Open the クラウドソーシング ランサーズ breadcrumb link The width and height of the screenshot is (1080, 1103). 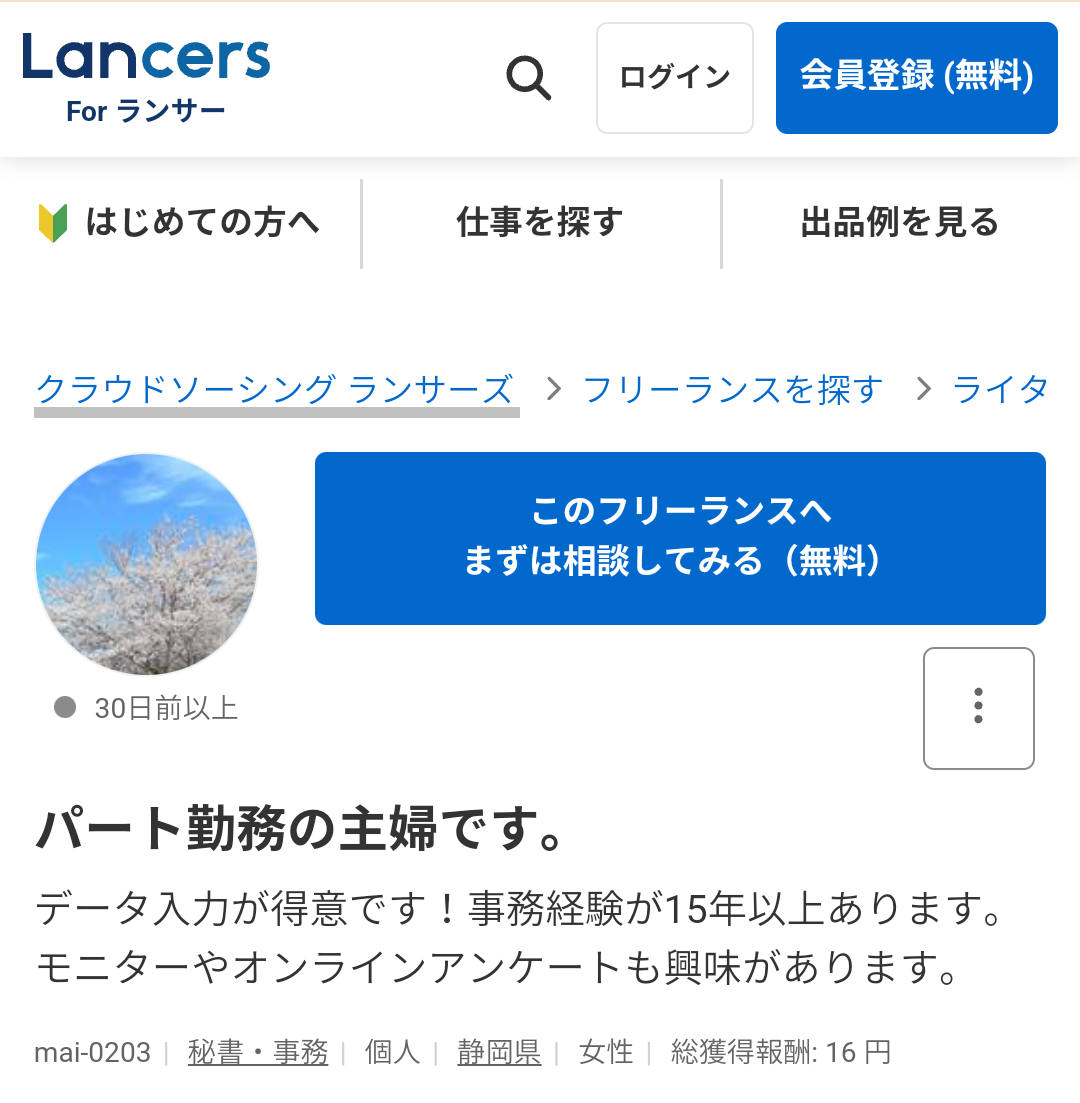[276, 390]
